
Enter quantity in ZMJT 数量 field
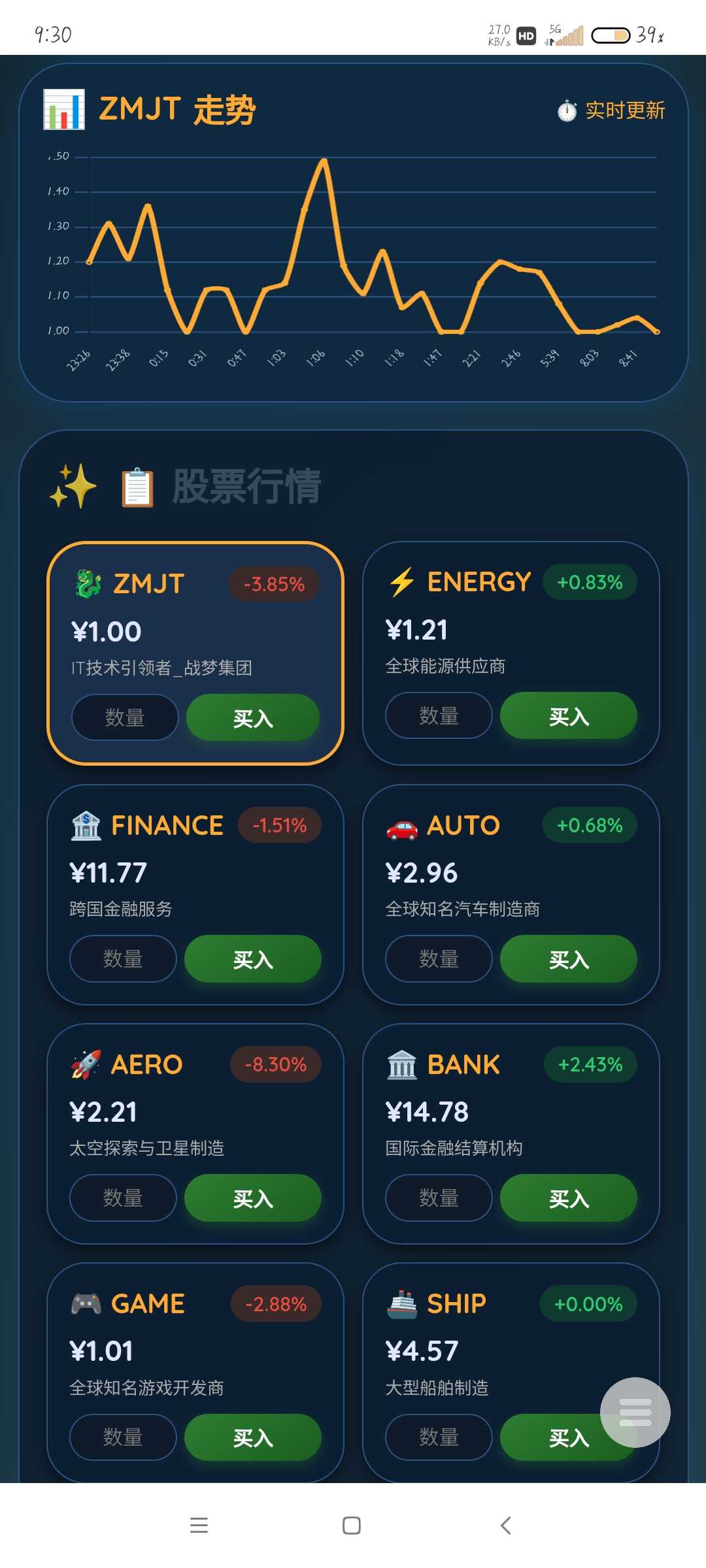[125, 718]
